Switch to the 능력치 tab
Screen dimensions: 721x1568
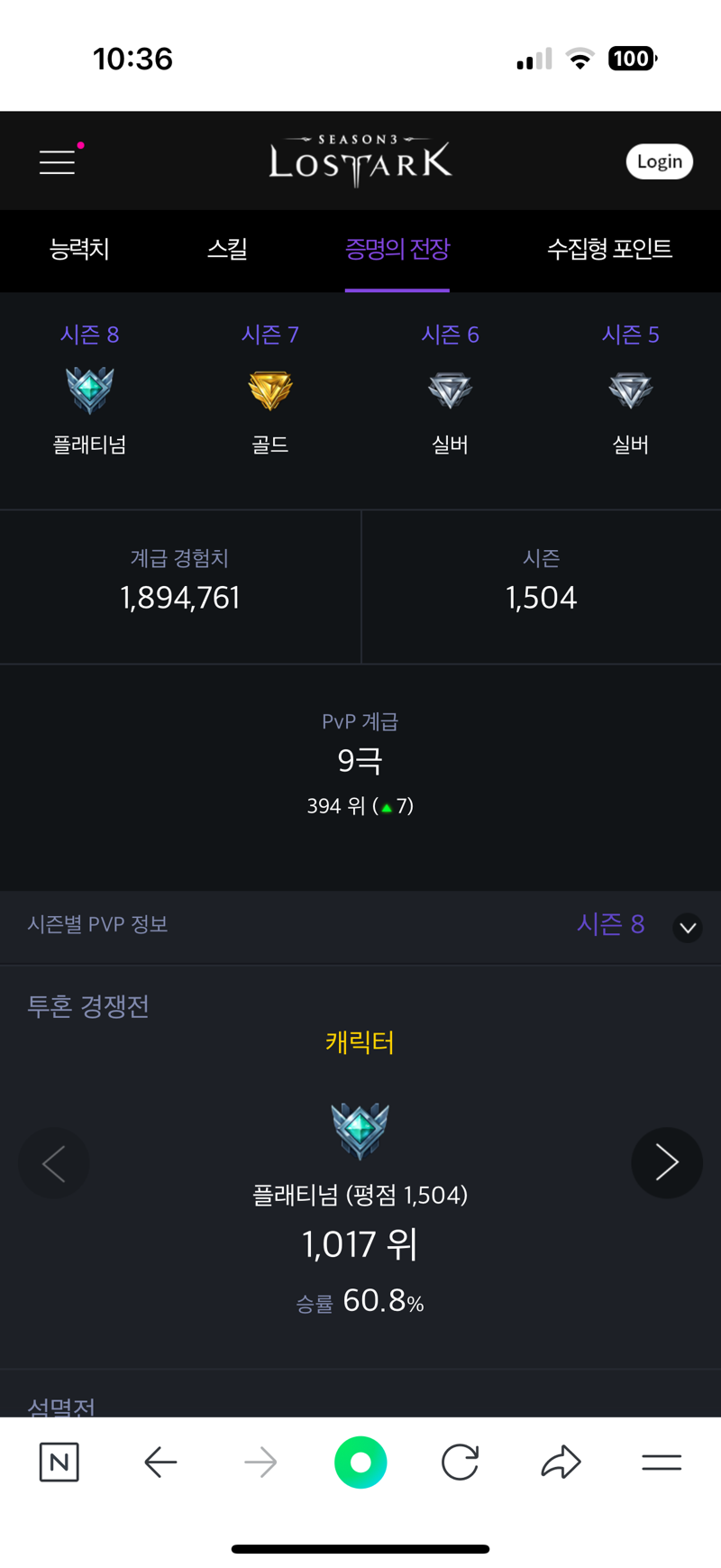point(79,249)
